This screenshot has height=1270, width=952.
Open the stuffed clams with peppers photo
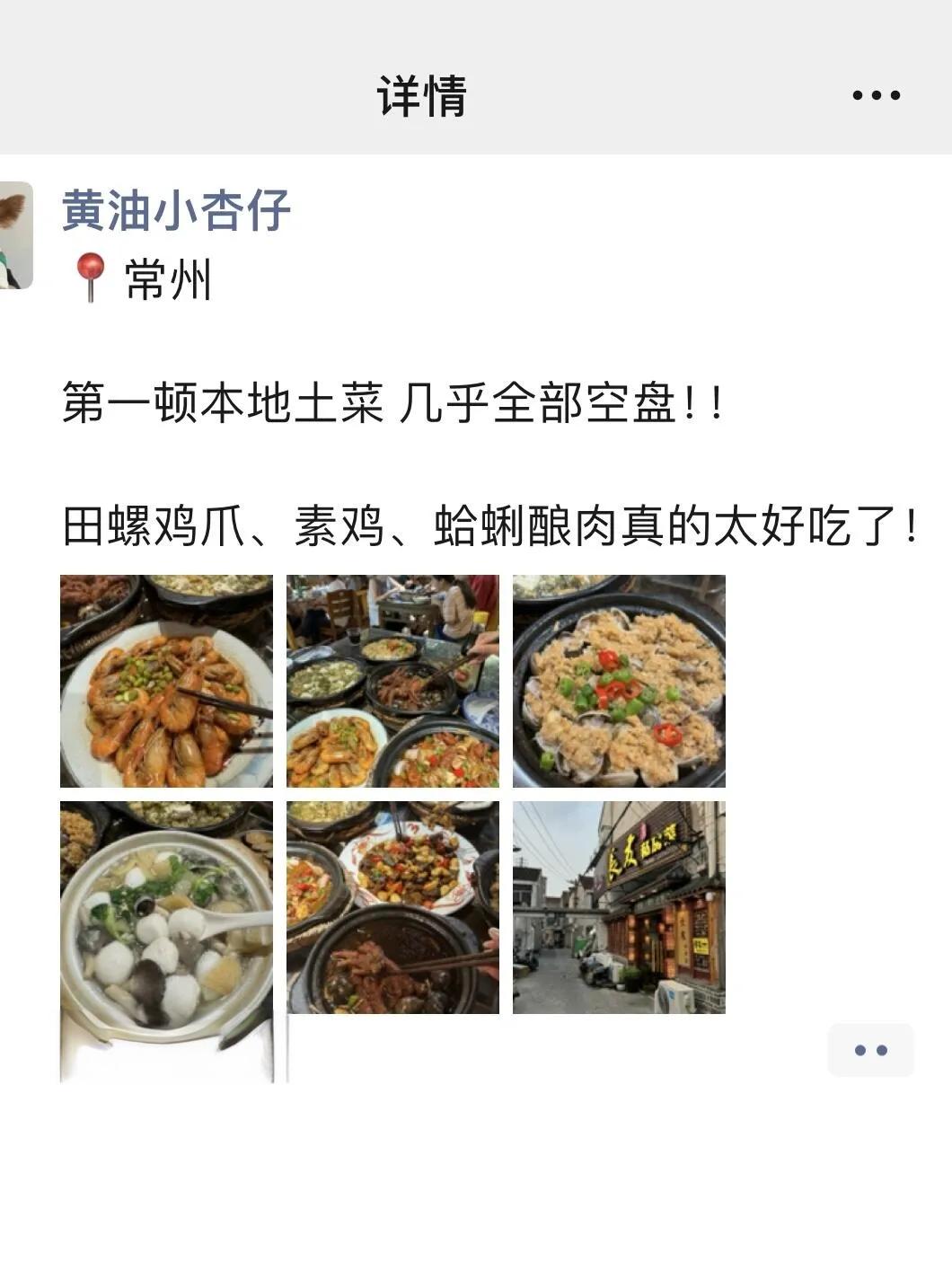pos(619,681)
